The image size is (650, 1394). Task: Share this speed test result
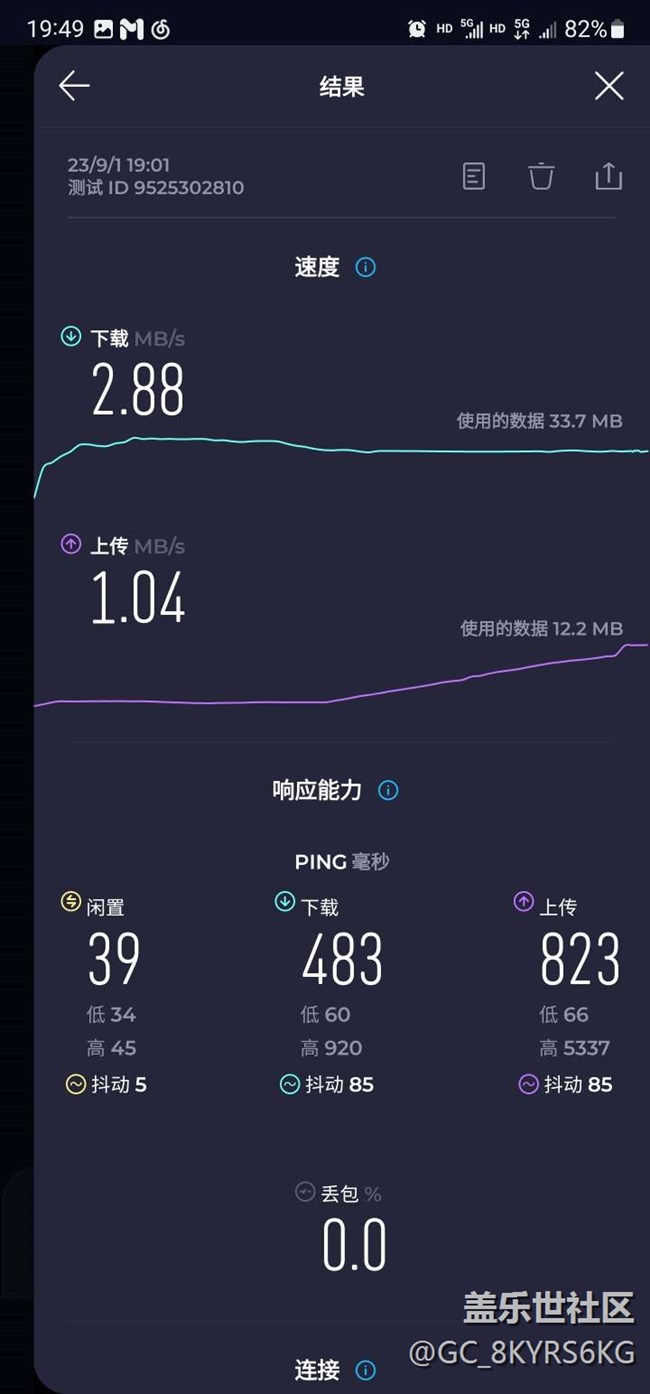coord(608,177)
